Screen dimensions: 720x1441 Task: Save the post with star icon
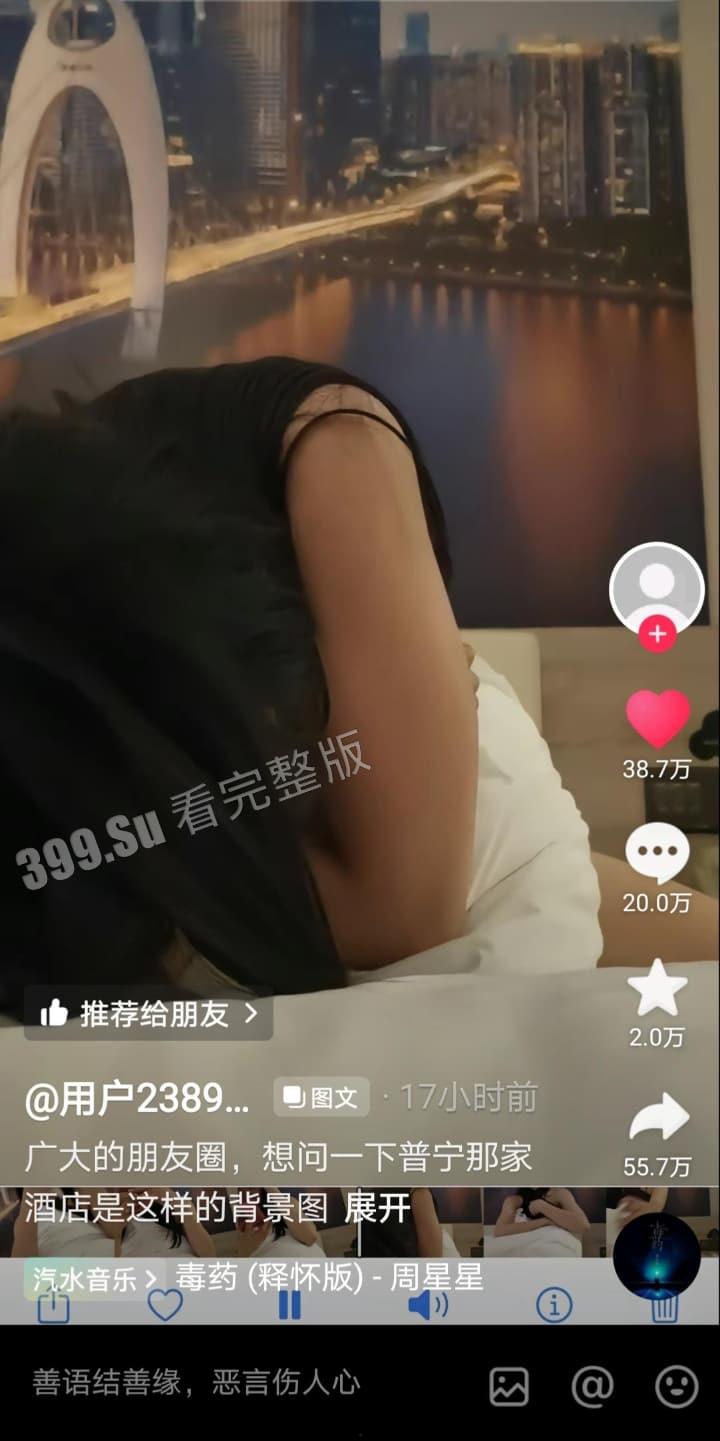pyautogui.click(x=657, y=988)
